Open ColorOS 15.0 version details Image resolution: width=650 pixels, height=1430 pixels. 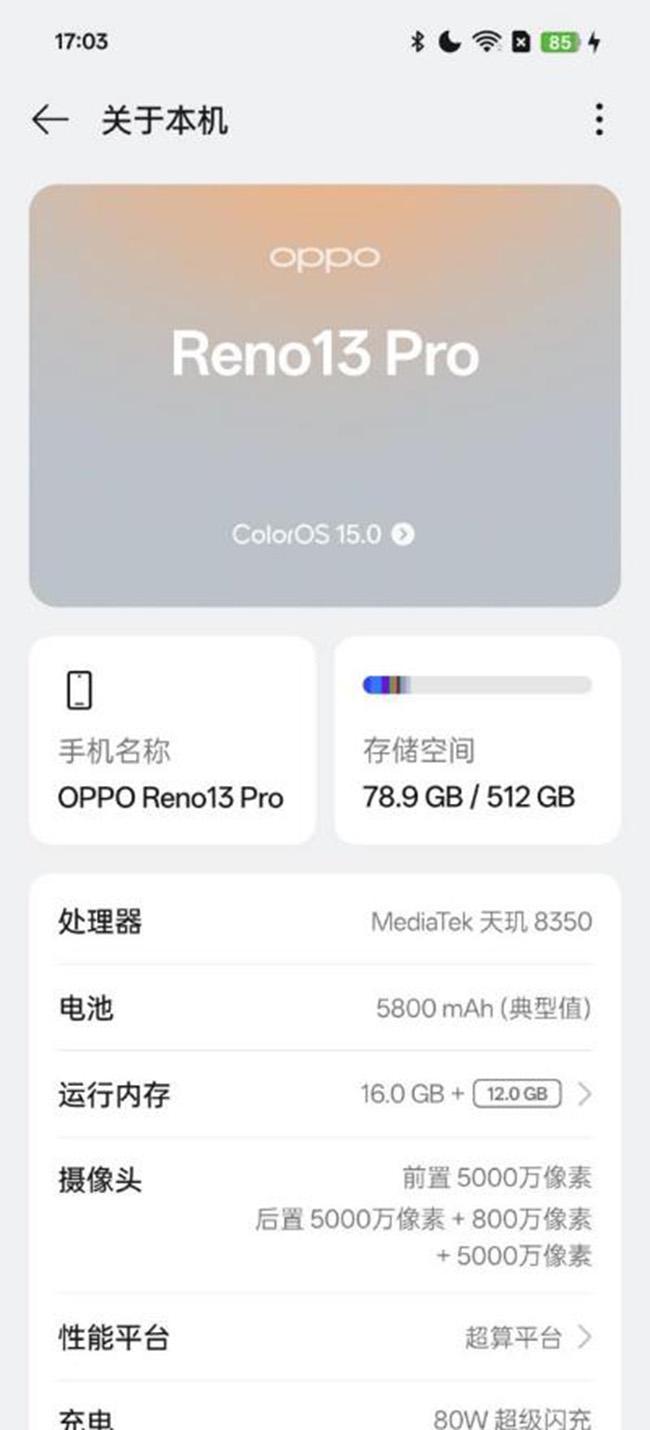(x=323, y=535)
